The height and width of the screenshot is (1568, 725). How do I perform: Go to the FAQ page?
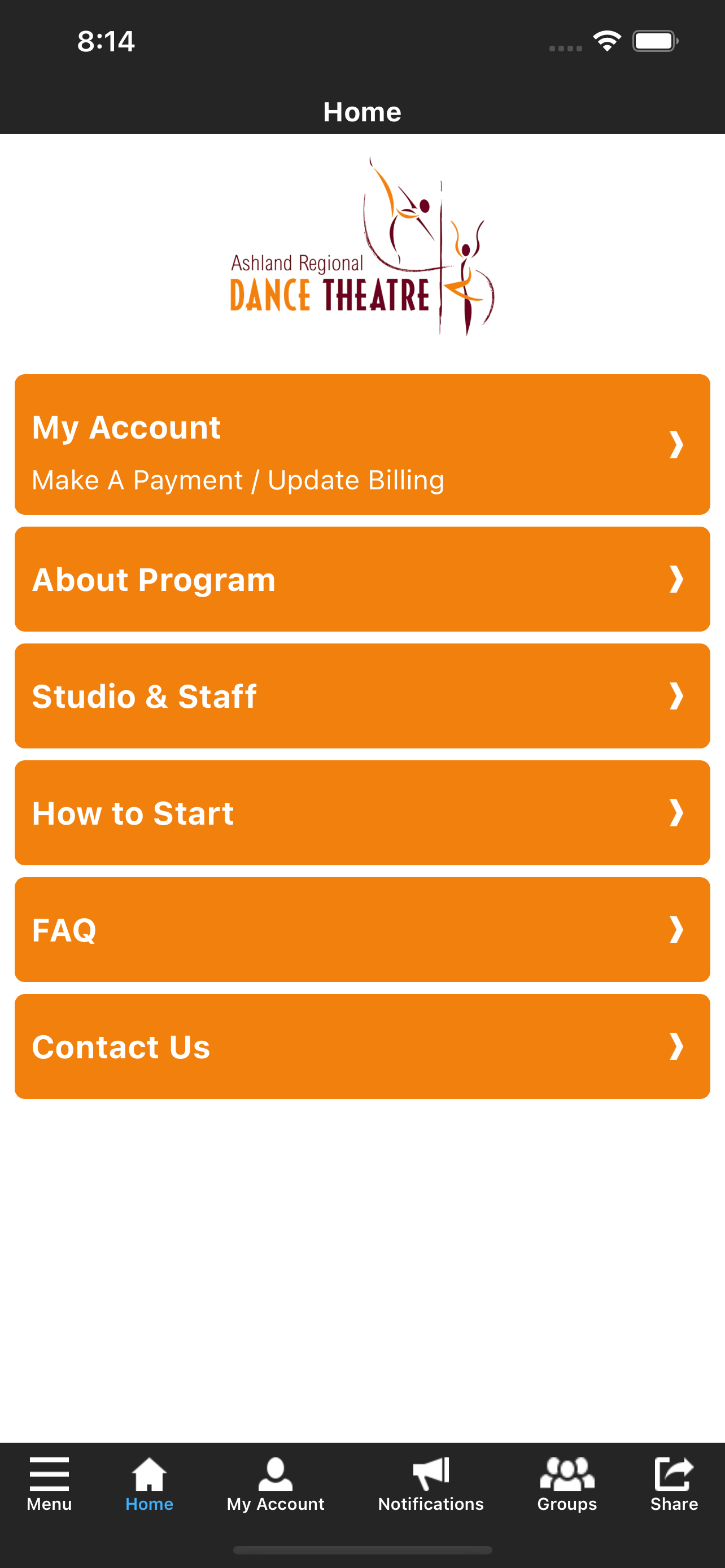click(x=362, y=930)
